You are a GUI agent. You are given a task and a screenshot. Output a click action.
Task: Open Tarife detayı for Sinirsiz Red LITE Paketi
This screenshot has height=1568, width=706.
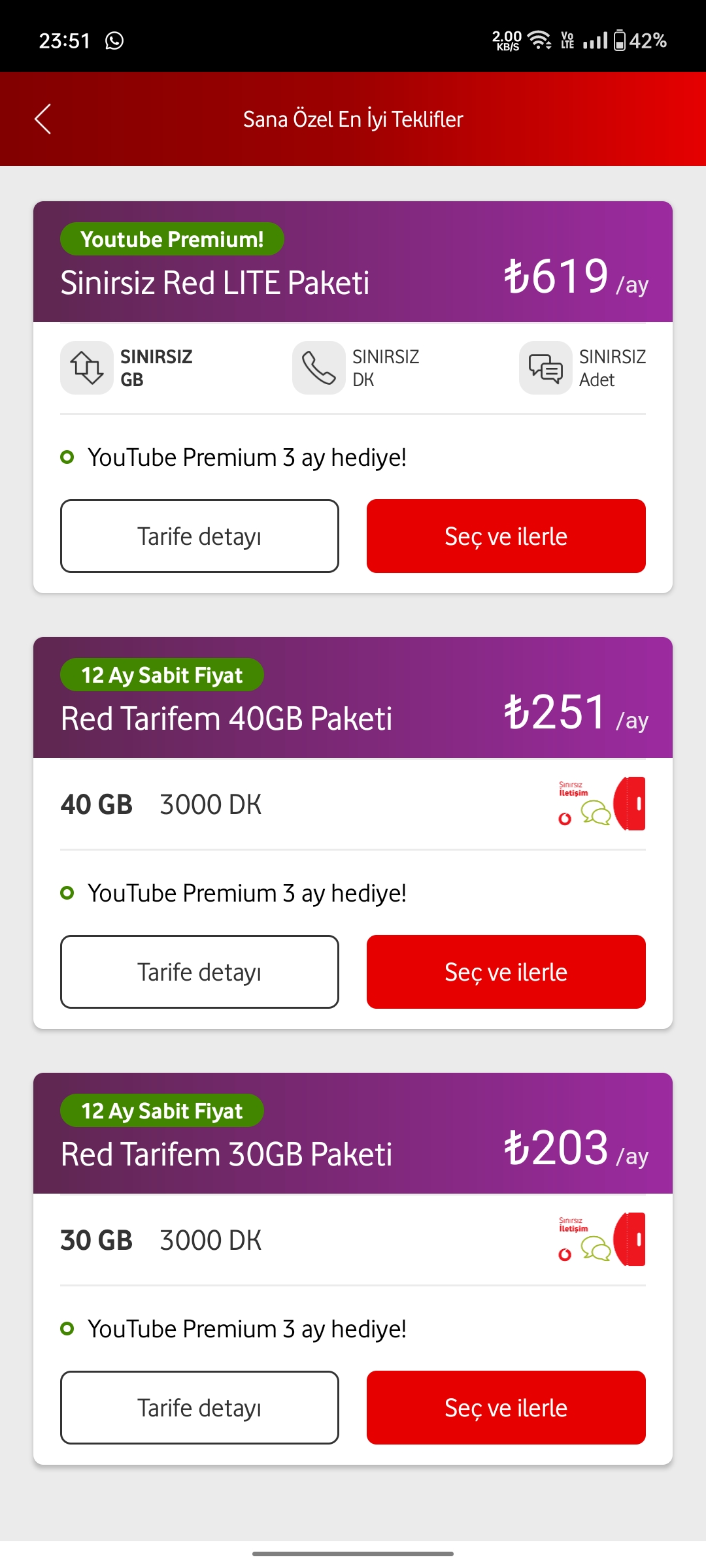(199, 536)
